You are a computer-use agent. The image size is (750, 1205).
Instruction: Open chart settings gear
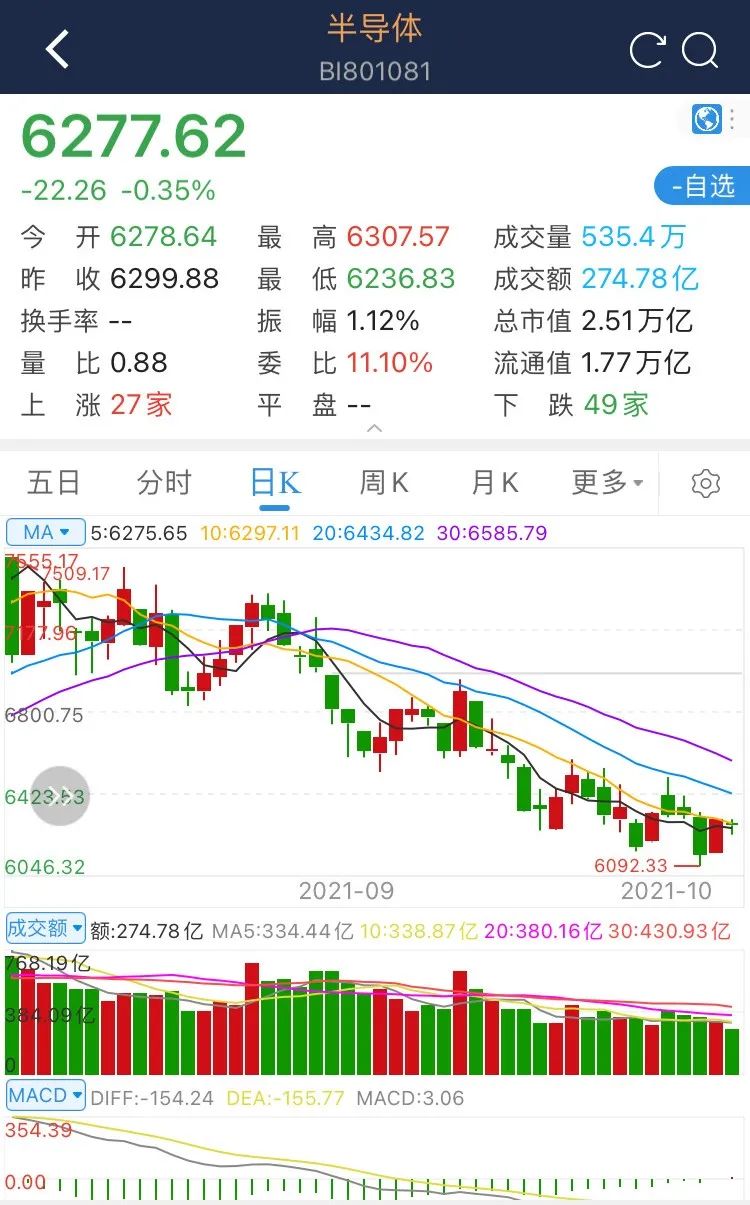(706, 484)
